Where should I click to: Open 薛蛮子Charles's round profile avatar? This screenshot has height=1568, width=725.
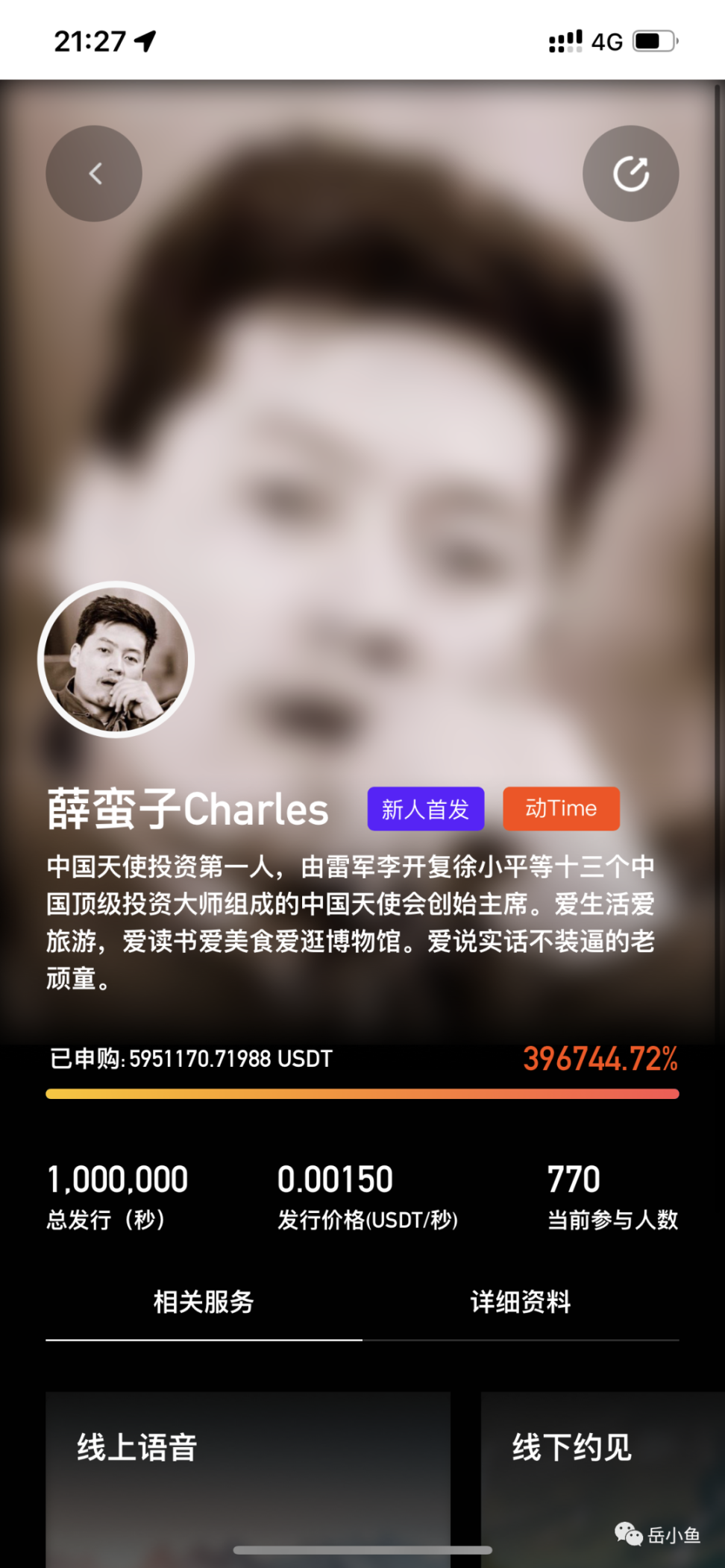116,660
